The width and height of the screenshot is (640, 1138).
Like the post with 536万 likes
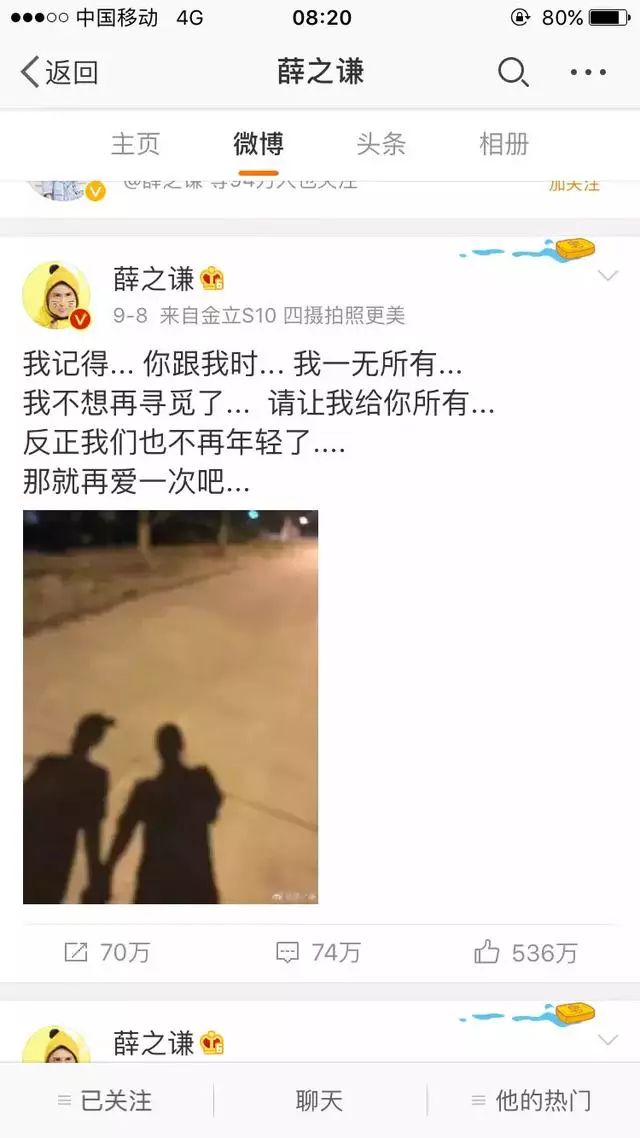(x=526, y=953)
